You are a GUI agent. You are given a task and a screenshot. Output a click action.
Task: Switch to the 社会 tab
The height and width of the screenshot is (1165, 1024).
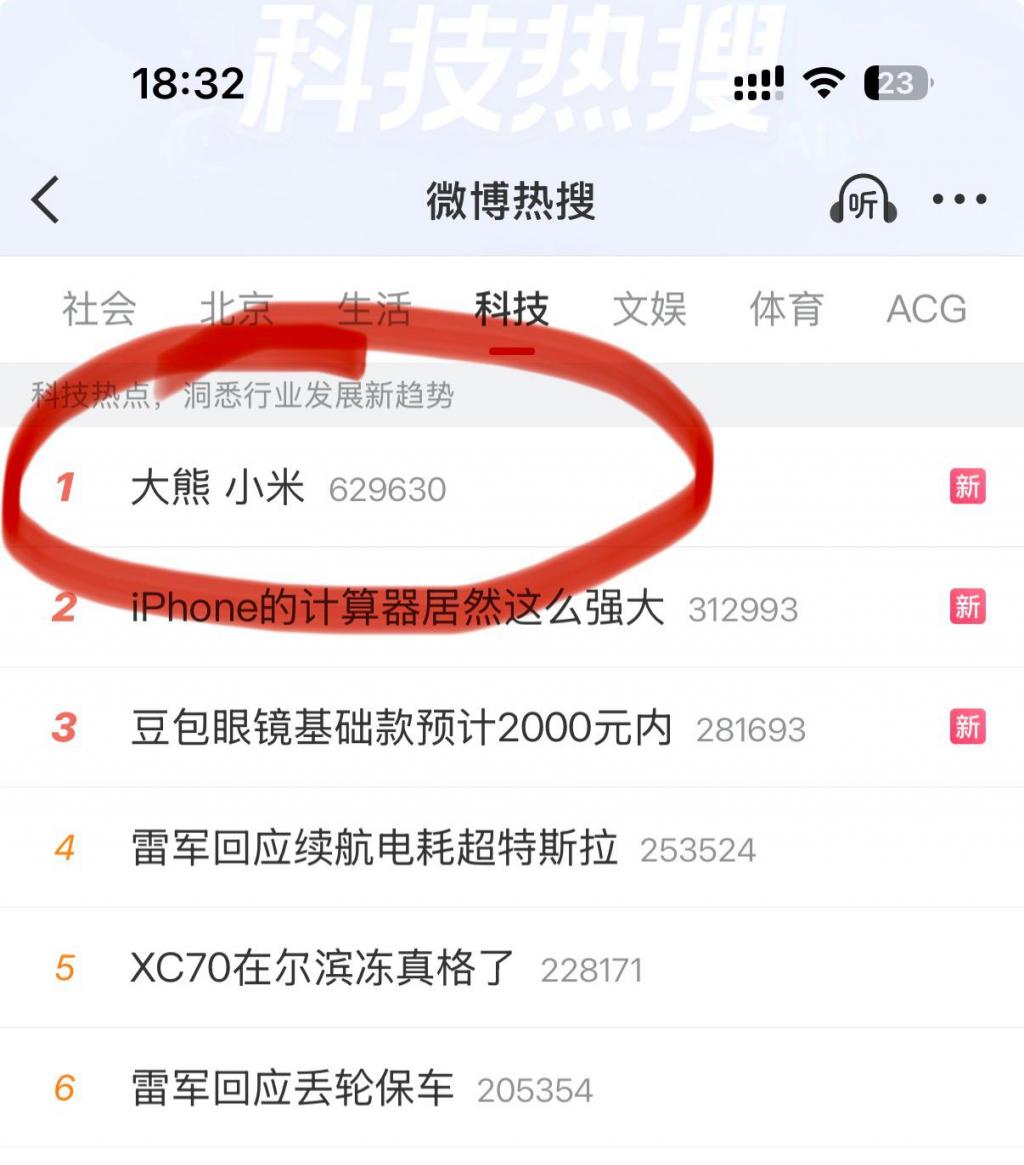99,309
